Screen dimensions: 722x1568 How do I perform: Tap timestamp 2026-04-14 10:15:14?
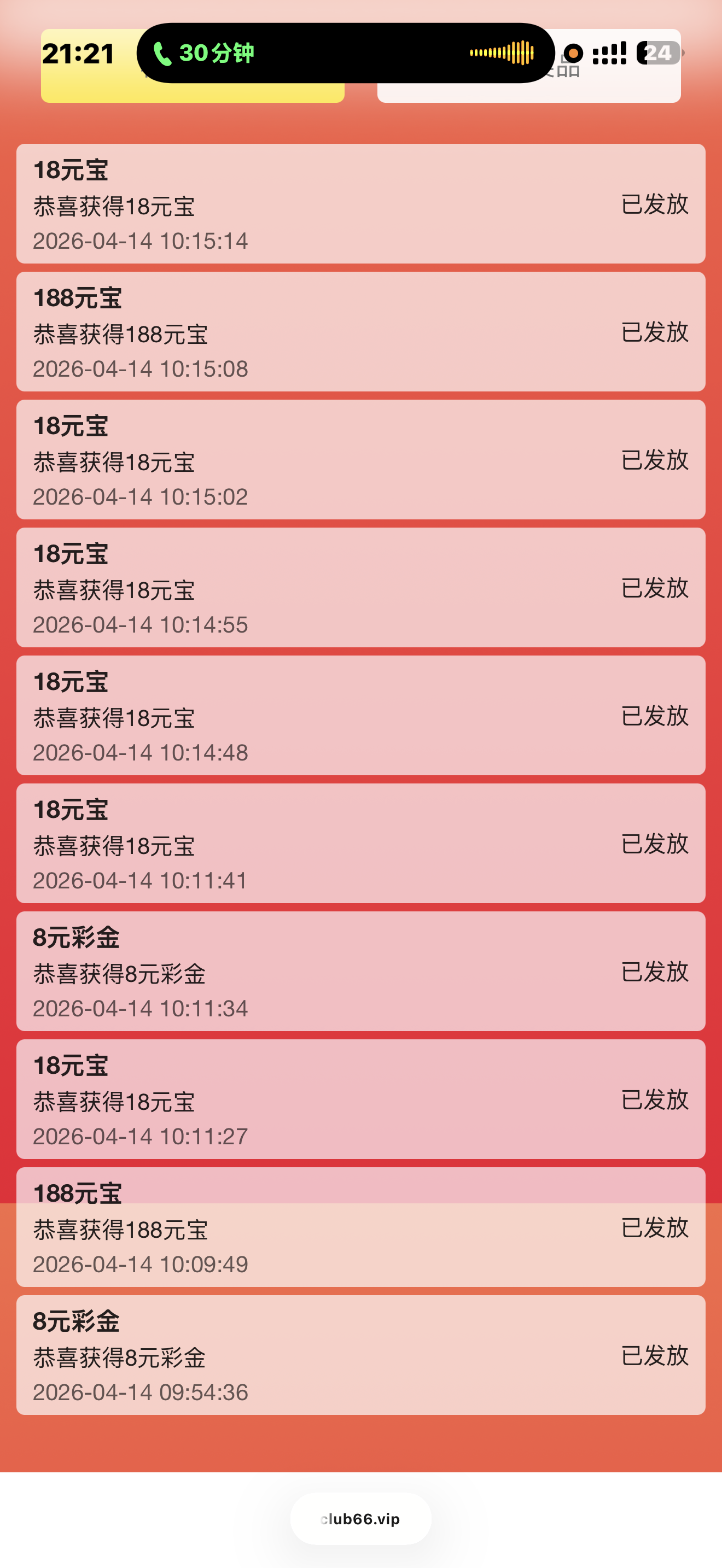[x=140, y=241]
